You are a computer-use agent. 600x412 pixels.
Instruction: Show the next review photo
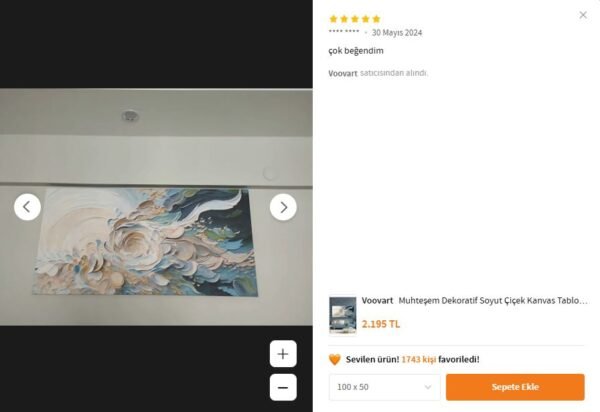click(x=283, y=207)
